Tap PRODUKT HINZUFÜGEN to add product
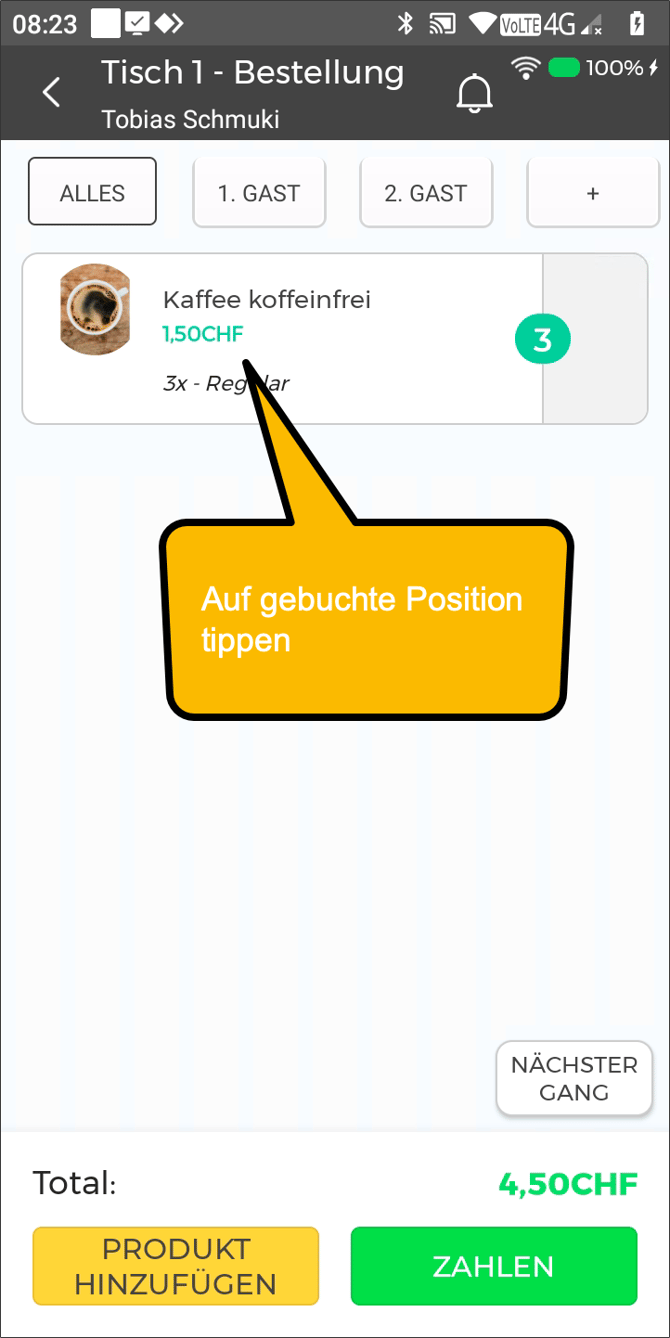The height and width of the screenshot is (1338, 670). point(176,1266)
